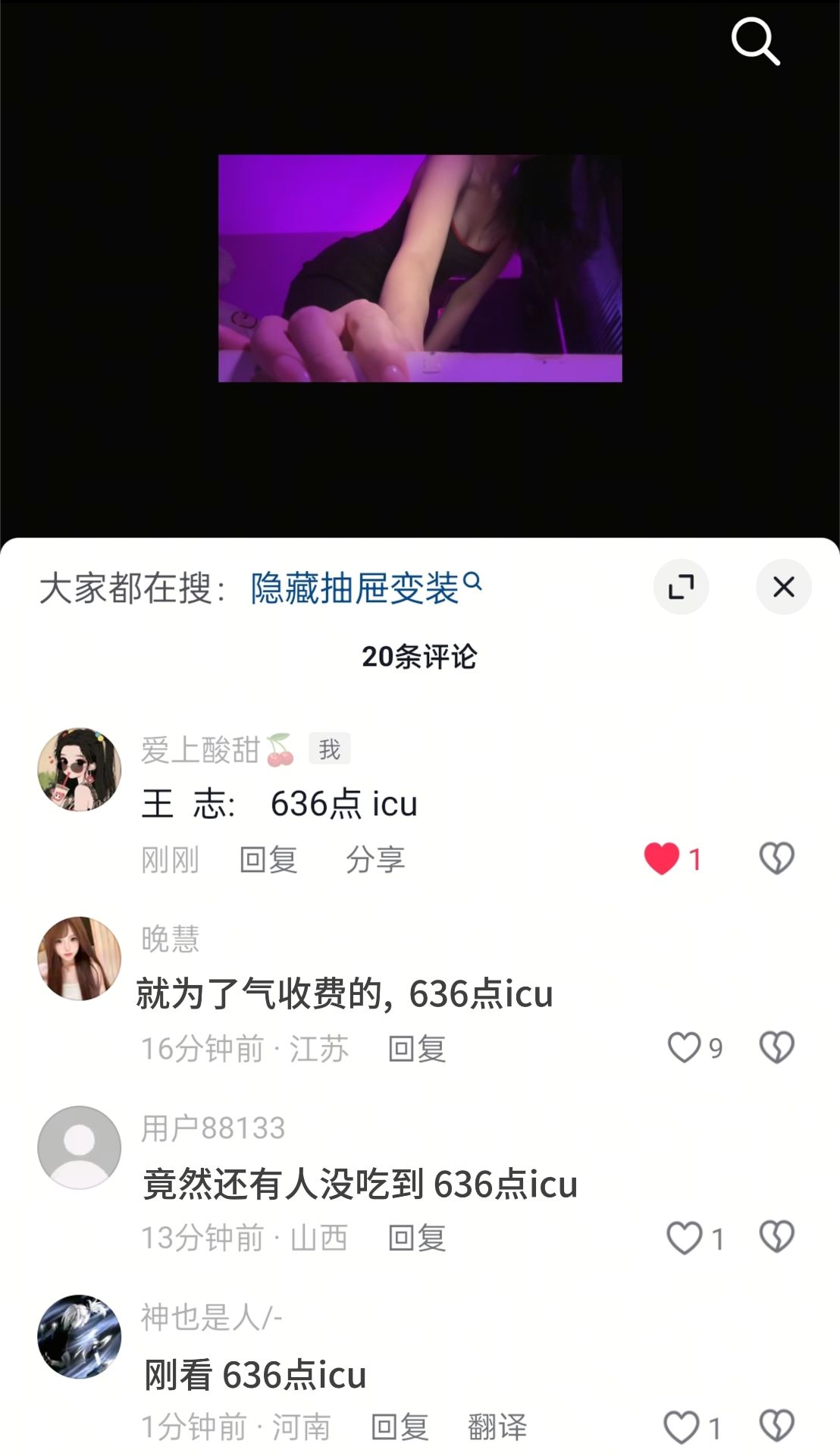
Task: Reply to 用户88133's comment
Action: coord(417,1238)
